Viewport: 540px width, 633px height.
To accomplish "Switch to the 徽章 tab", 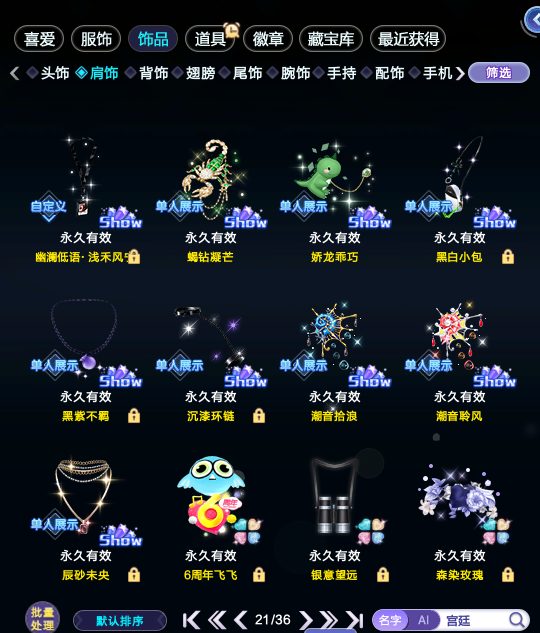I will tap(268, 39).
